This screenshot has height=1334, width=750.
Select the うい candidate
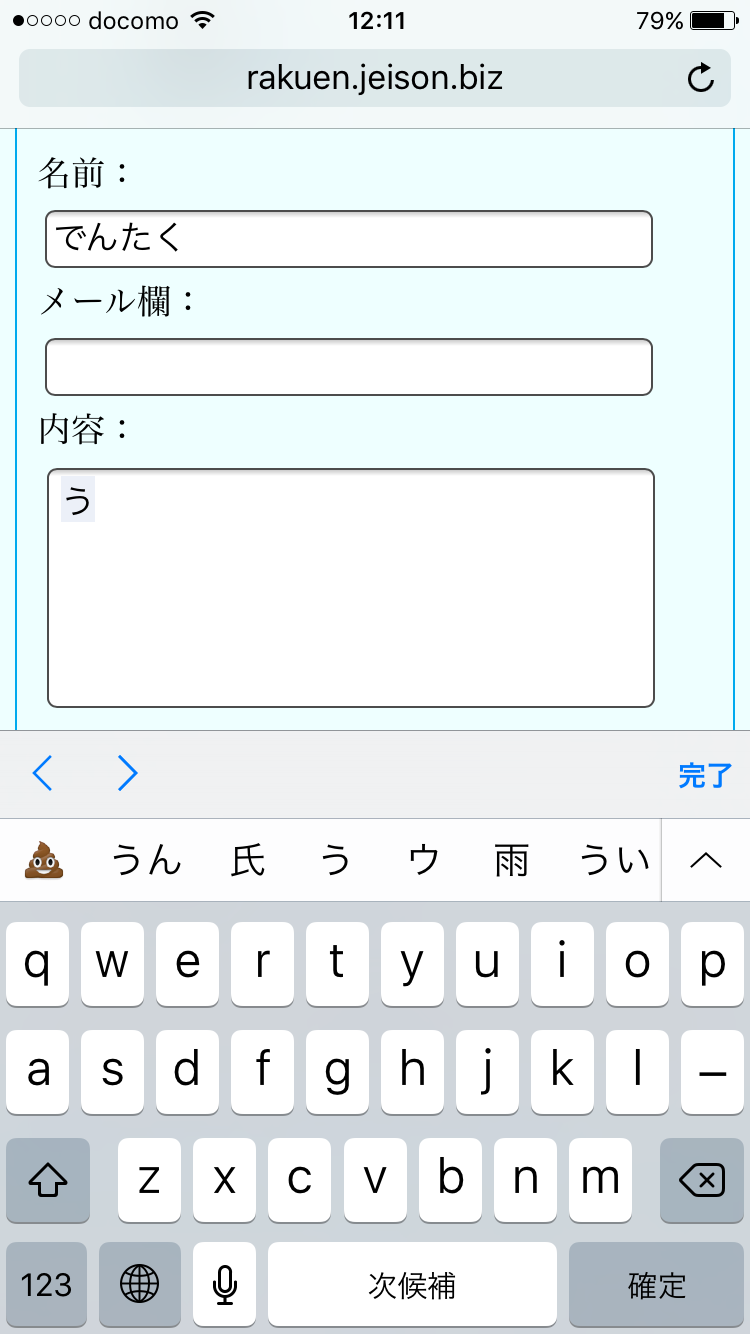[x=614, y=860]
